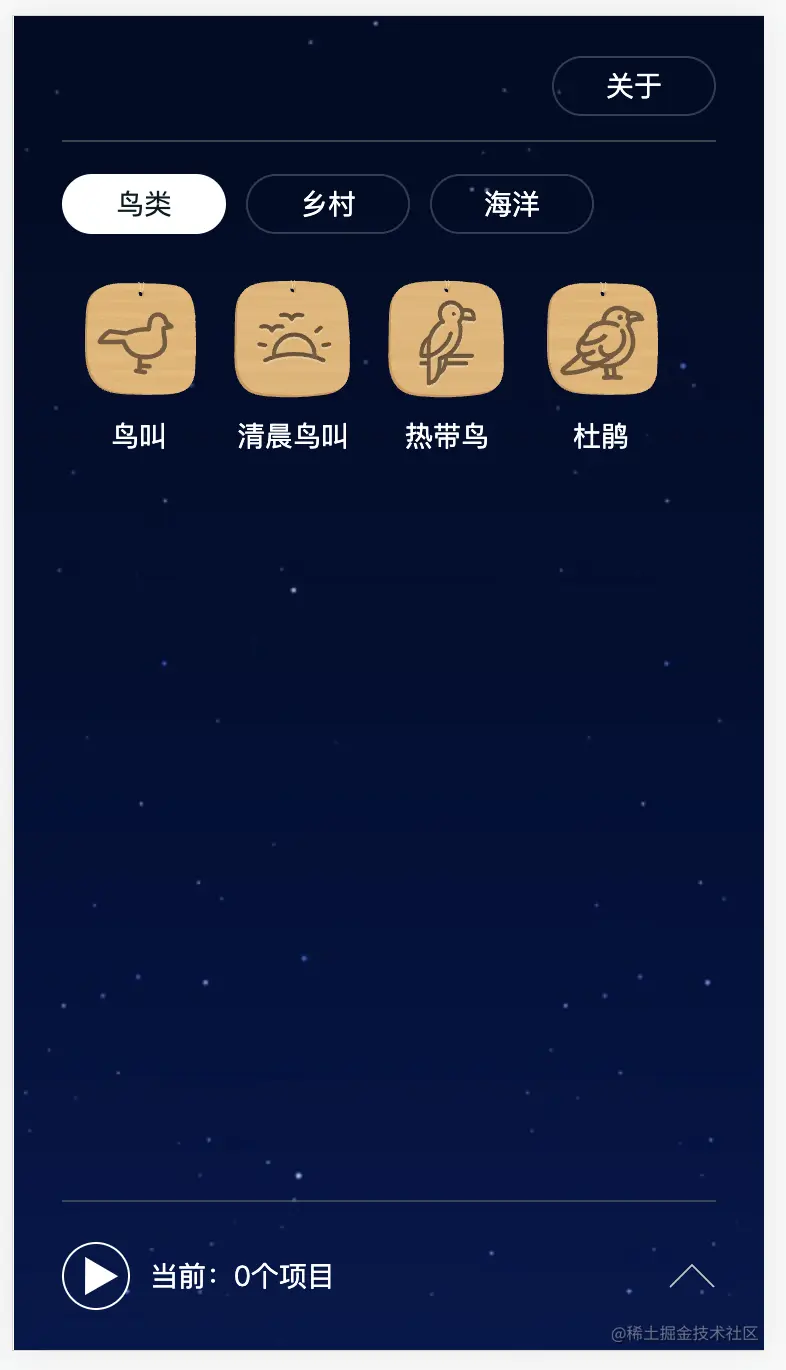786x1370 pixels.
Task: Pick the 热带鸟 sound tile
Action: (x=446, y=339)
